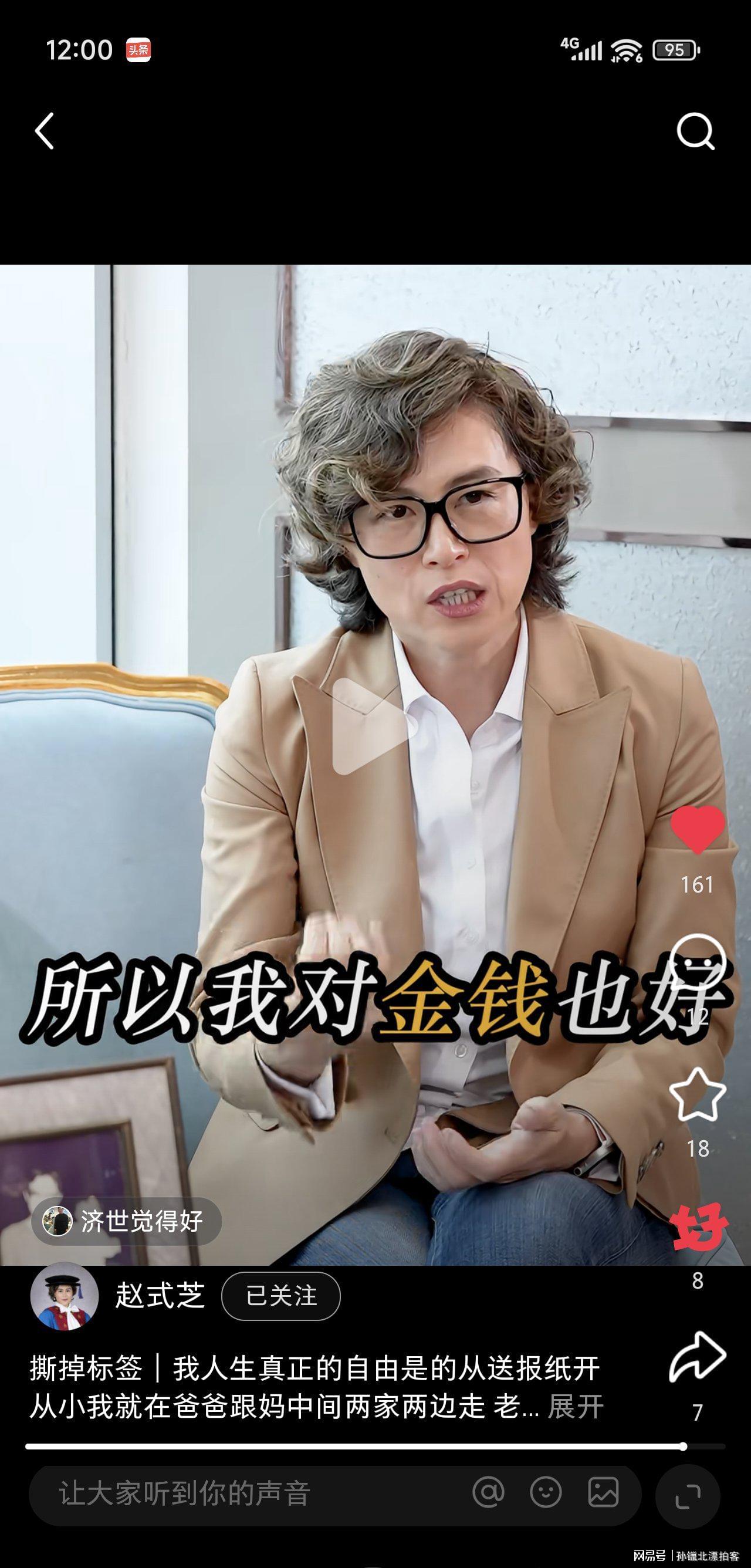751x1568 pixels.
Task: Share this video
Action: pos(698,1357)
